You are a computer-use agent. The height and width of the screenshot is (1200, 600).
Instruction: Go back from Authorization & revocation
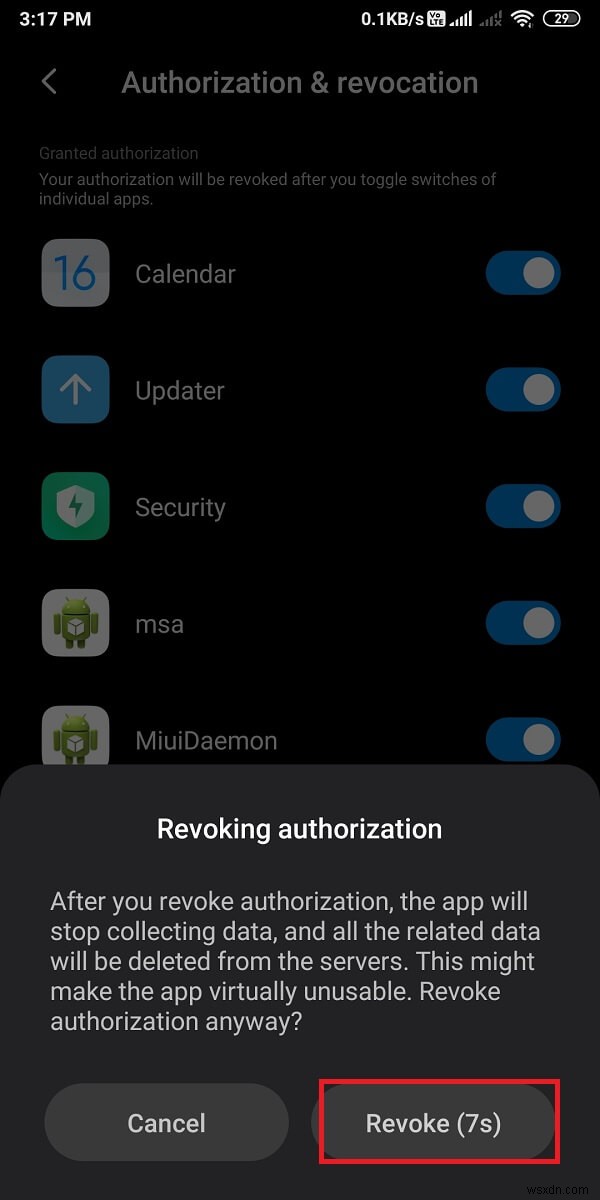(49, 82)
